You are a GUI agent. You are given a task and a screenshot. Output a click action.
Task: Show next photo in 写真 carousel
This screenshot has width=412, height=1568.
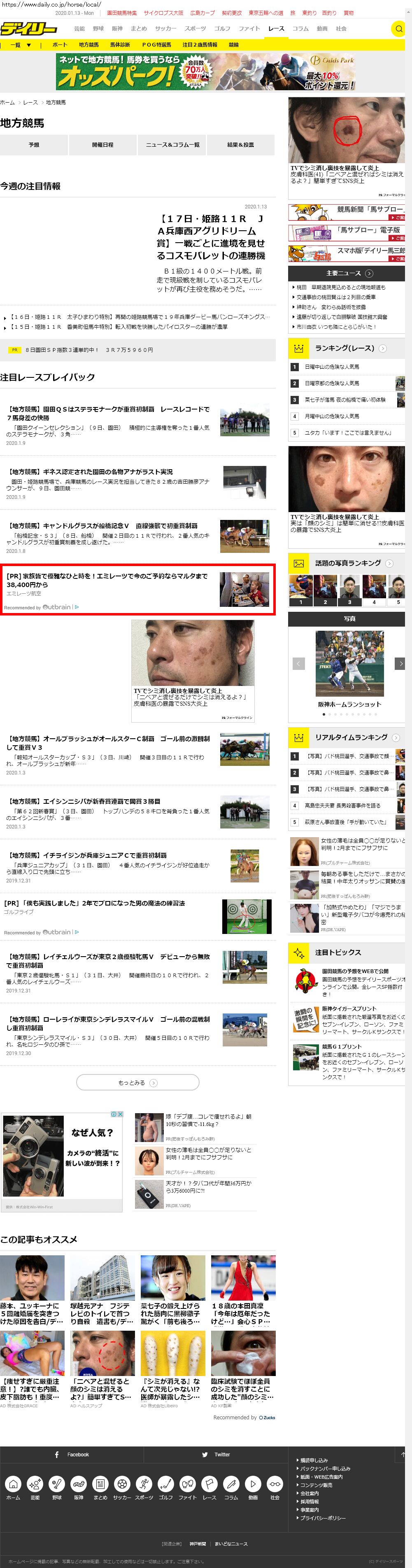click(x=399, y=663)
